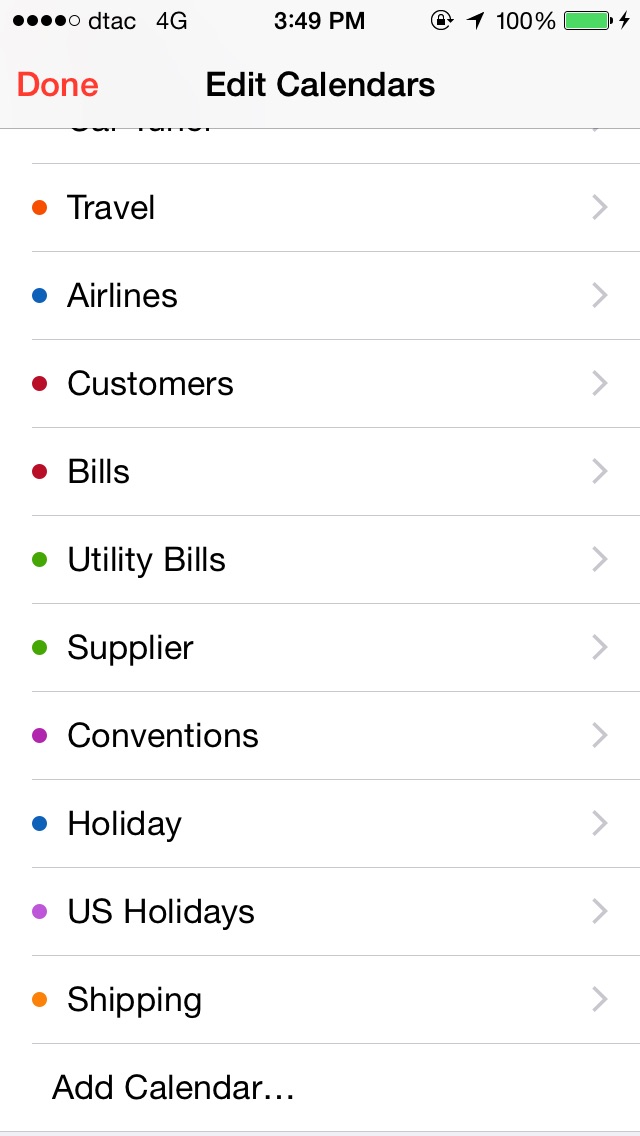This screenshot has width=640, height=1136.
Task: Tap Done to finish editing calendars
Action: (x=57, y=85)
